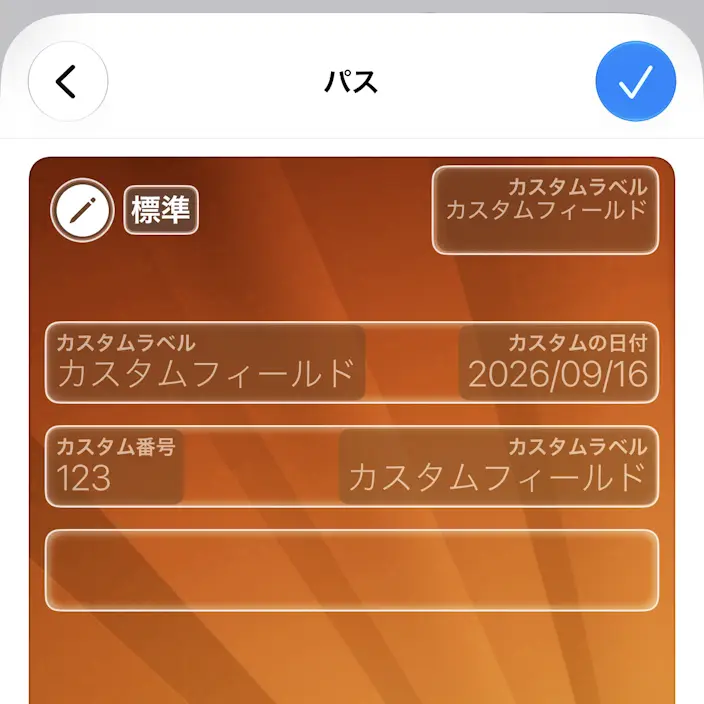Go back with the arrow button
The width and height of the screenshot is (704, 704).
[x=68, y=81]
